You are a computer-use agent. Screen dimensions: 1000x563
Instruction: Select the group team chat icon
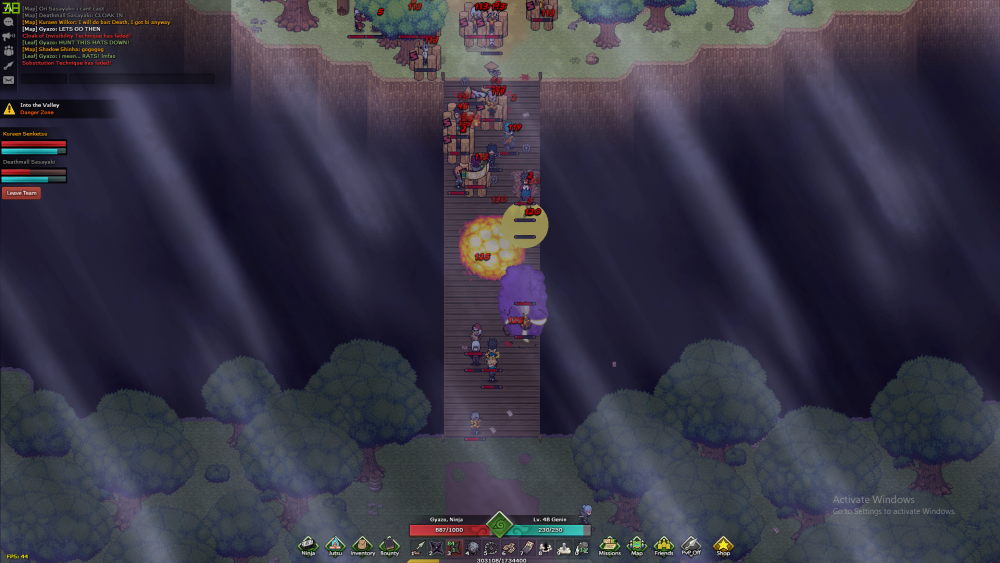click(8, 51)
